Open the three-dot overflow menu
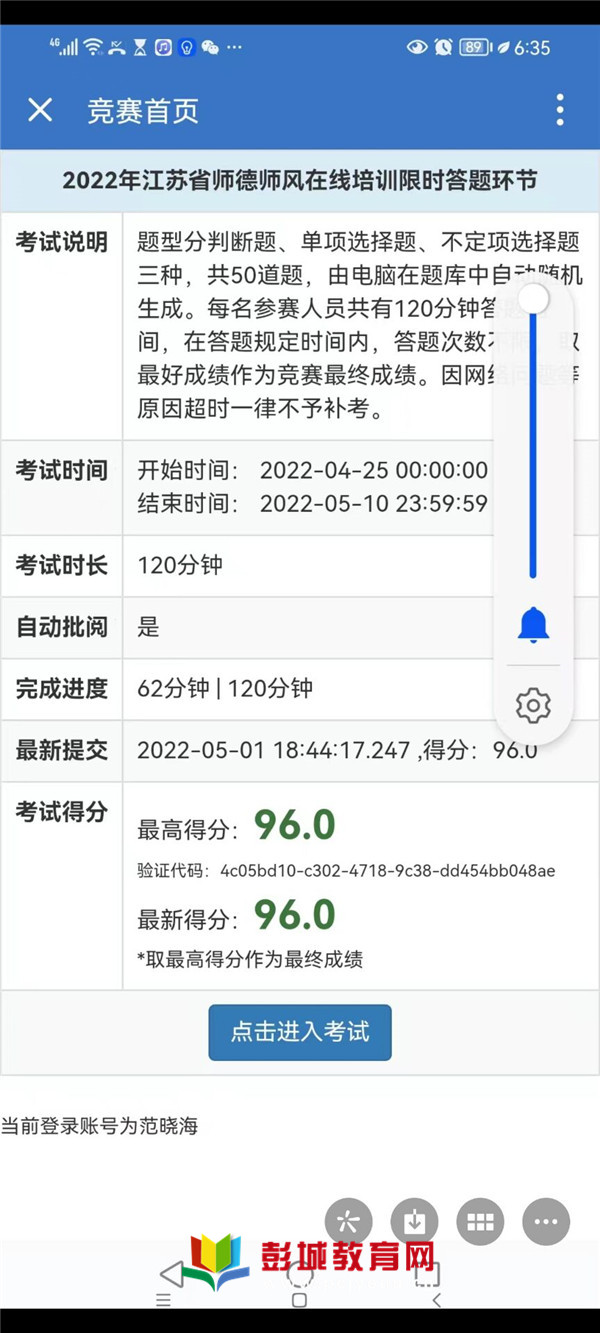Screen dimensions: 600x1333 tap(560, 110)
